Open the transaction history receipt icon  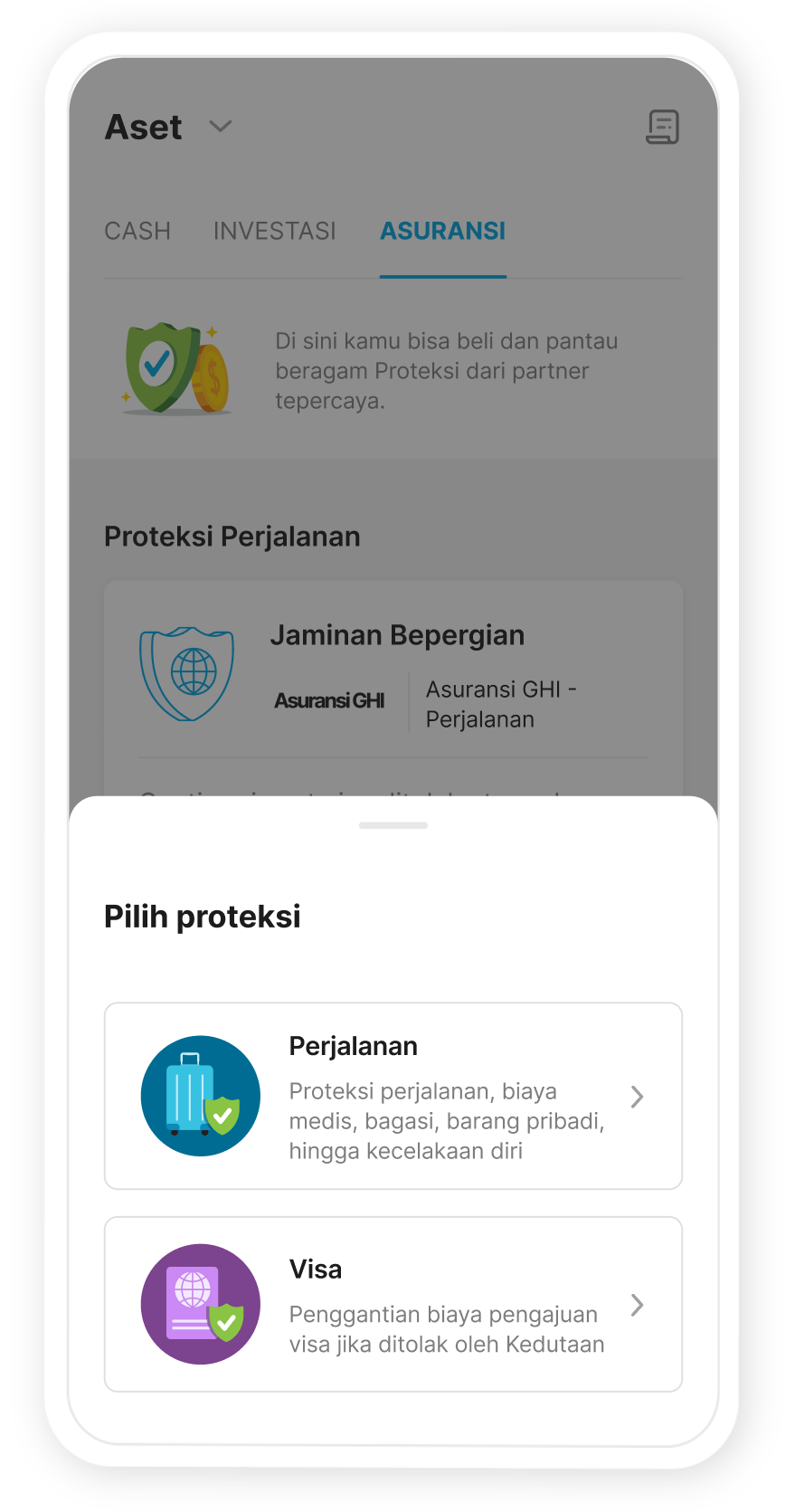[x=662, y=128]
